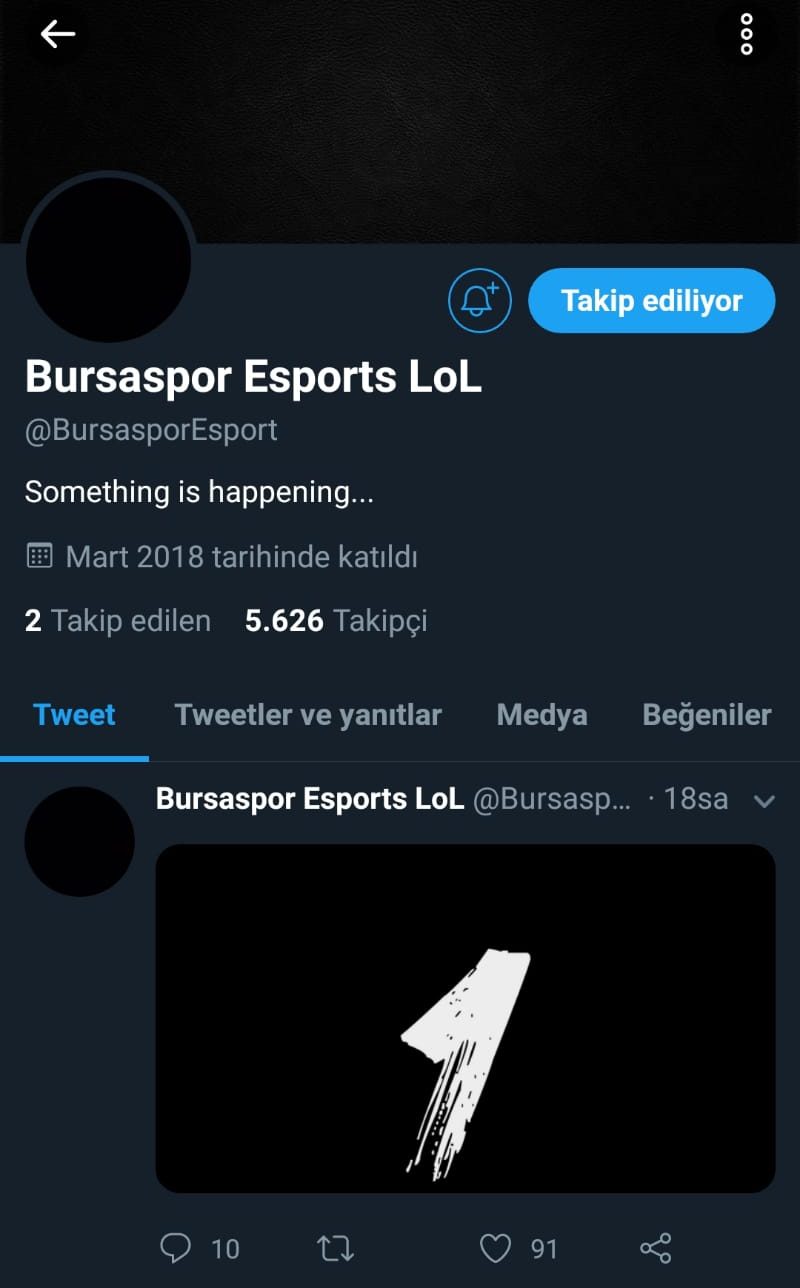Screen dimensions: 800x1288
Task: Tap the Takip ediliyor button
Action: tap(651, 300)
